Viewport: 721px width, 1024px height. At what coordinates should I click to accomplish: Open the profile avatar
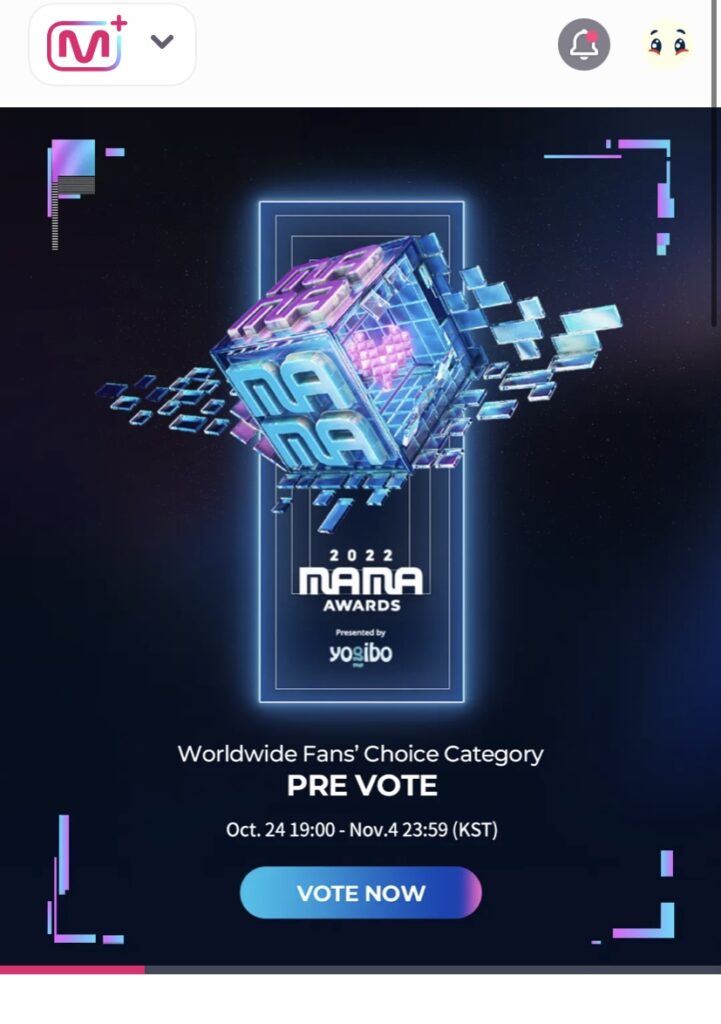pyautogui.click(x=668, y=44)
